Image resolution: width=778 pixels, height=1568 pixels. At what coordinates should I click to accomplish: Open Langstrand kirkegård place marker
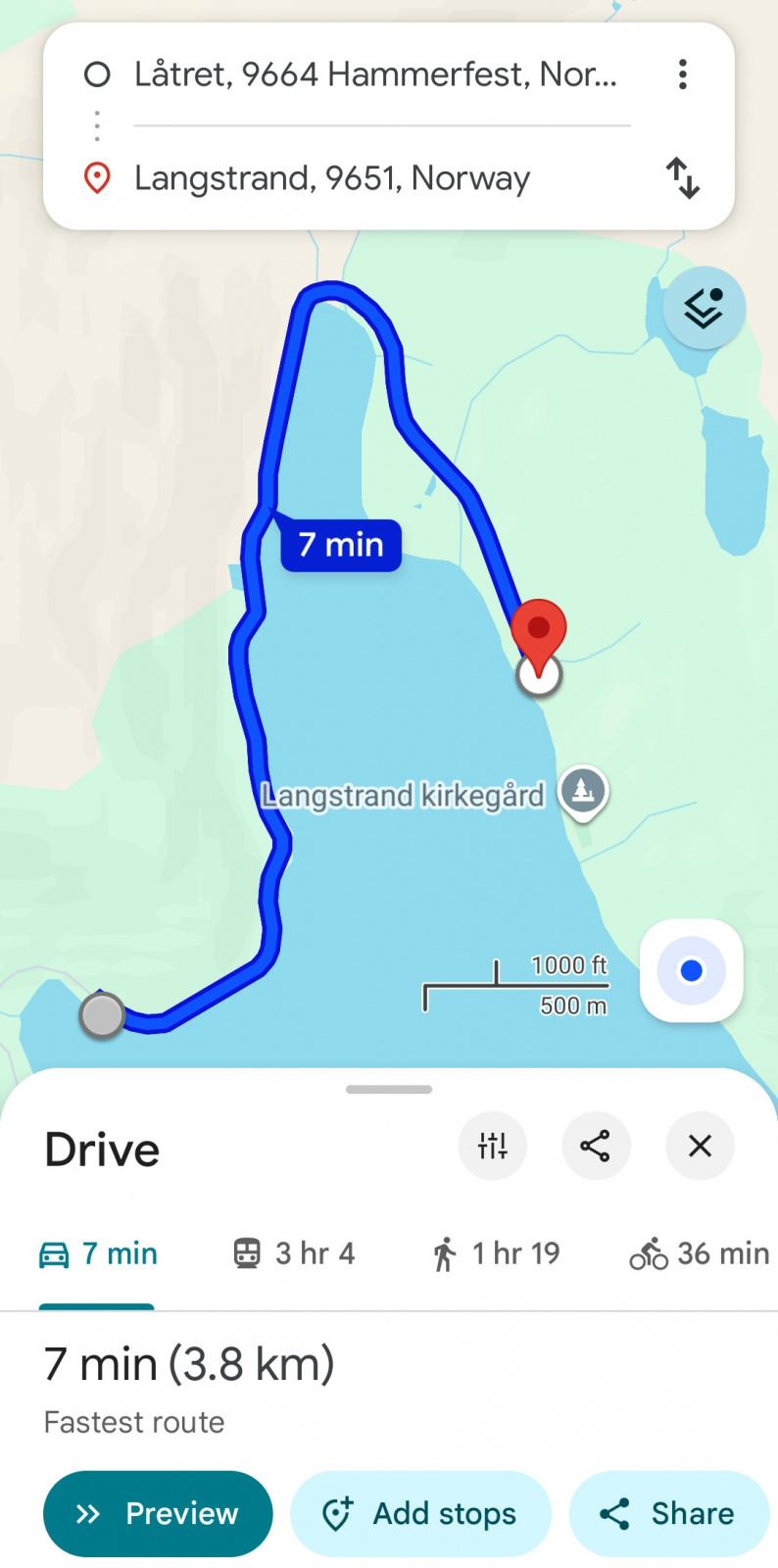[583, 790]
